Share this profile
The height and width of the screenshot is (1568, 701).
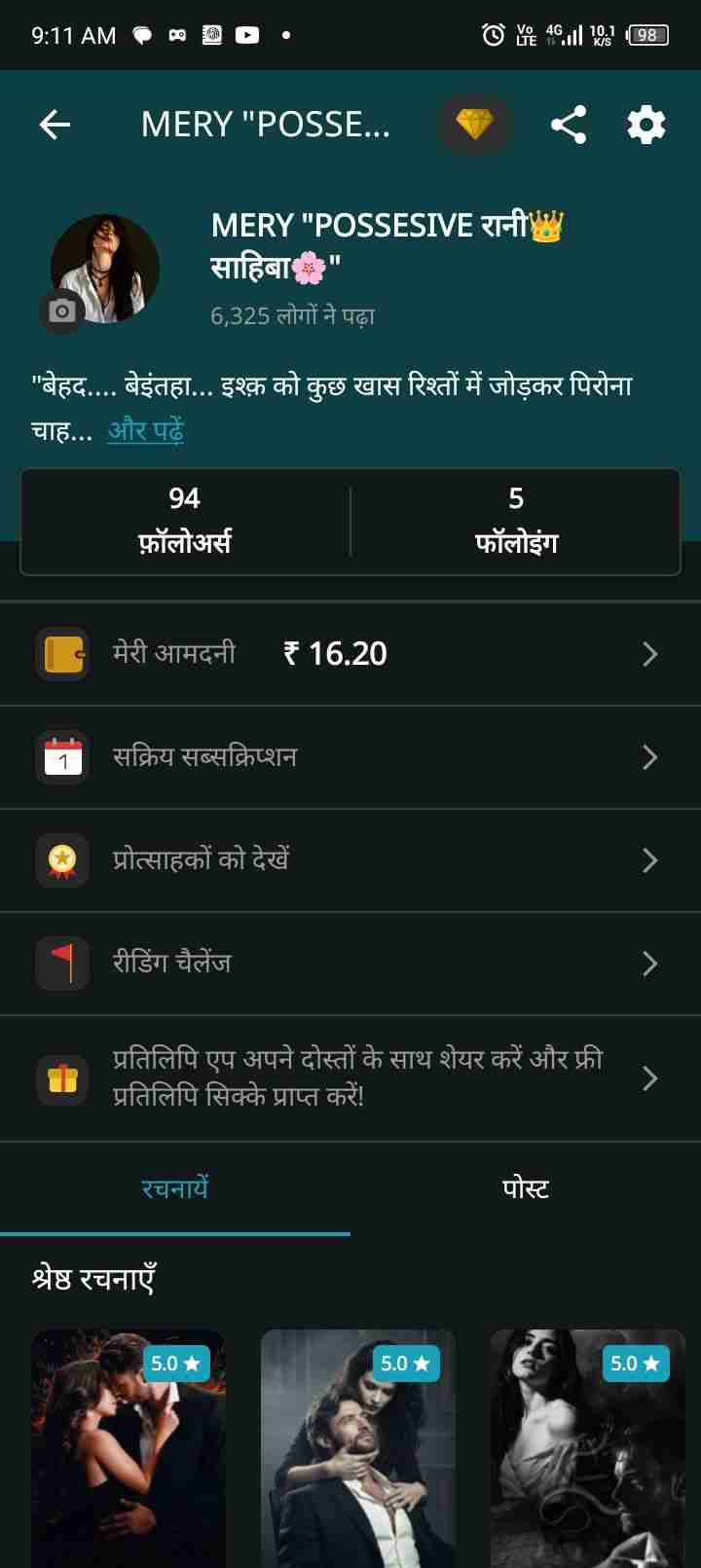click(x=569, y=125)
